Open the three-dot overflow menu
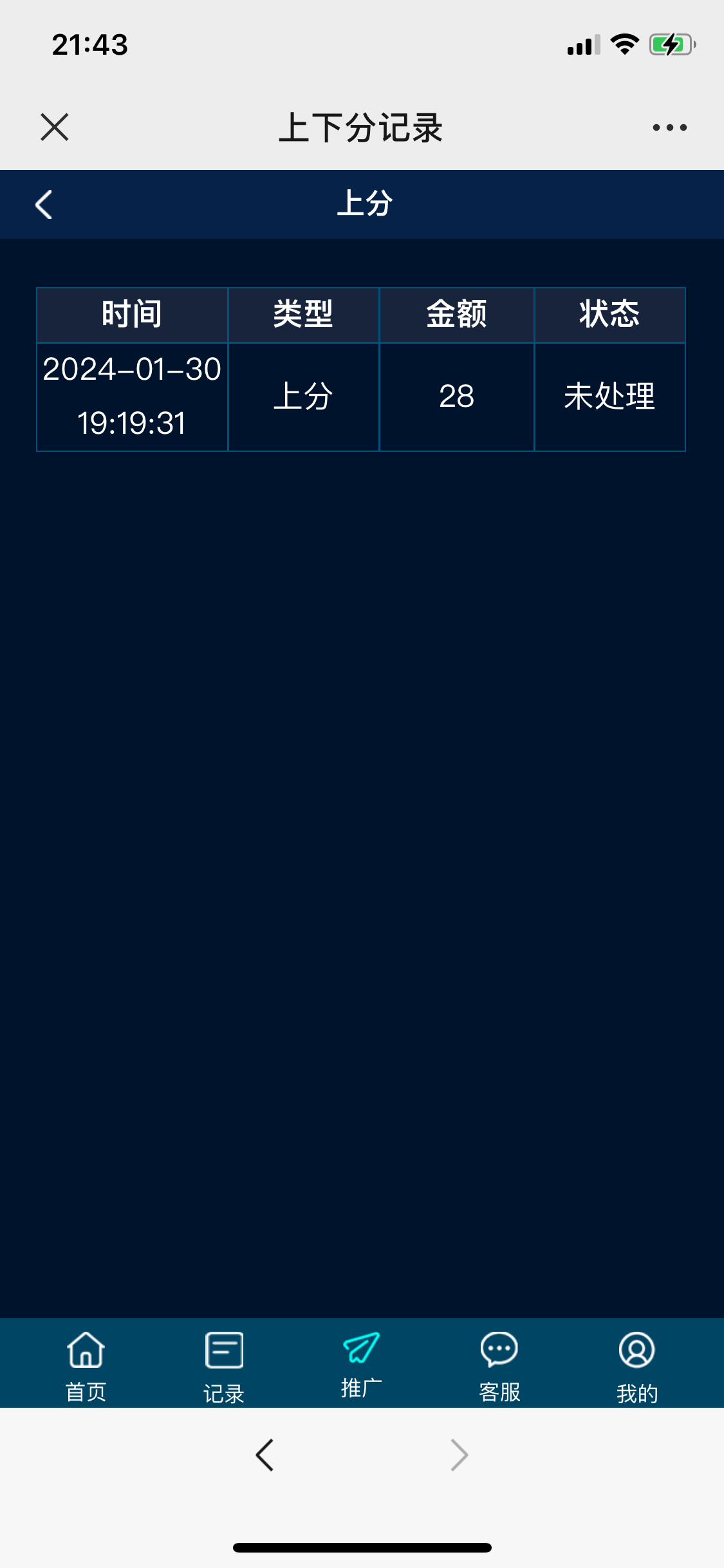This screenshot has width=724, height=1568. 669,127
